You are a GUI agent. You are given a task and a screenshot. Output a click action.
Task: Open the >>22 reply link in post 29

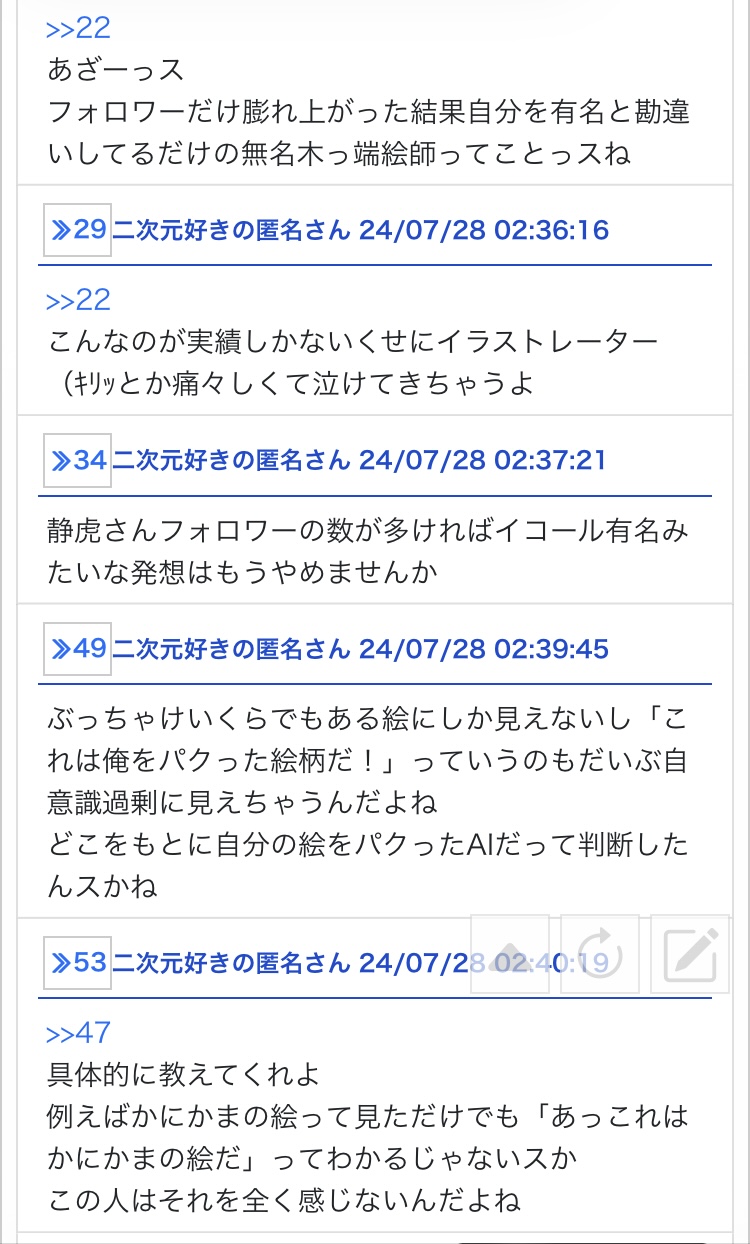pyautogui.click(x=78, y=299)
